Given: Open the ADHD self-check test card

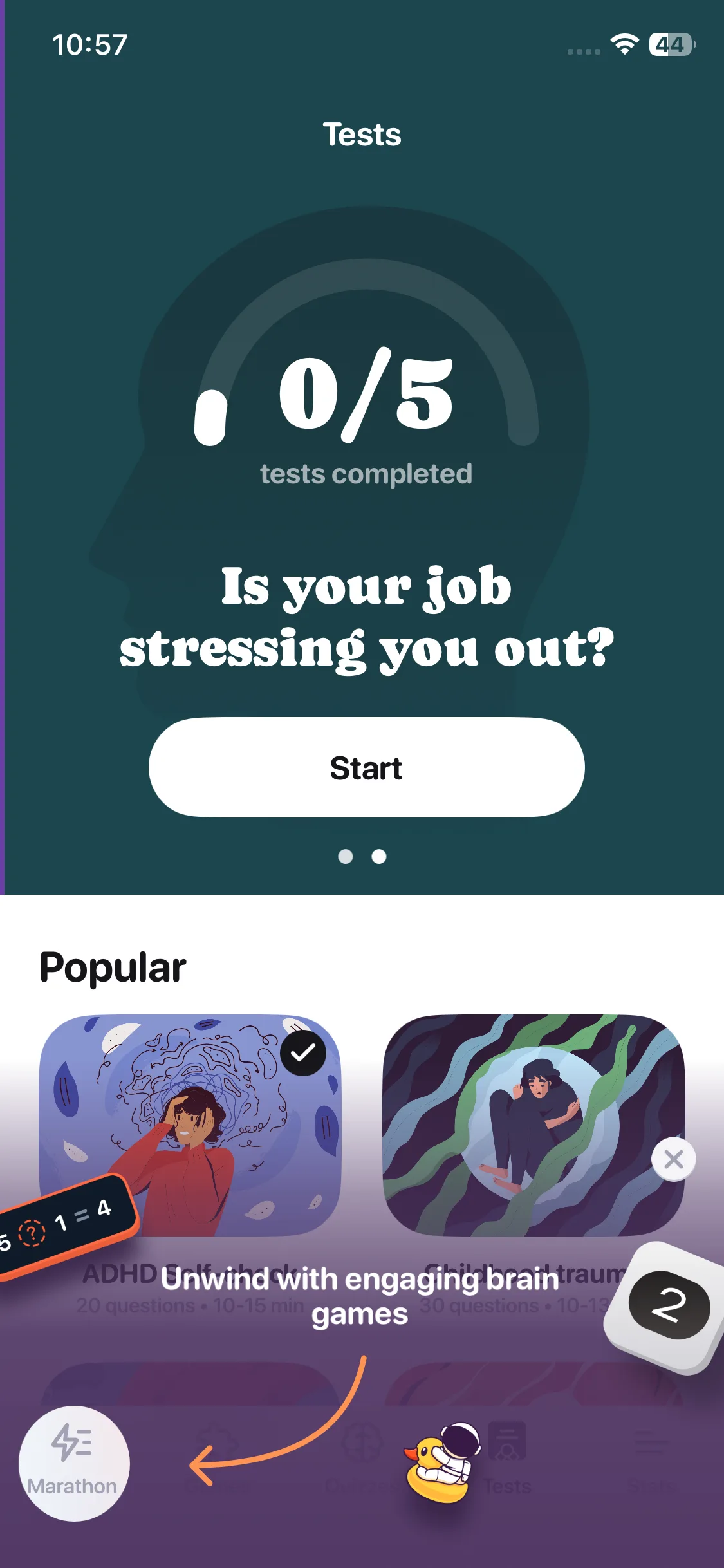Looking at the screenshot, I should [190, 1125].
